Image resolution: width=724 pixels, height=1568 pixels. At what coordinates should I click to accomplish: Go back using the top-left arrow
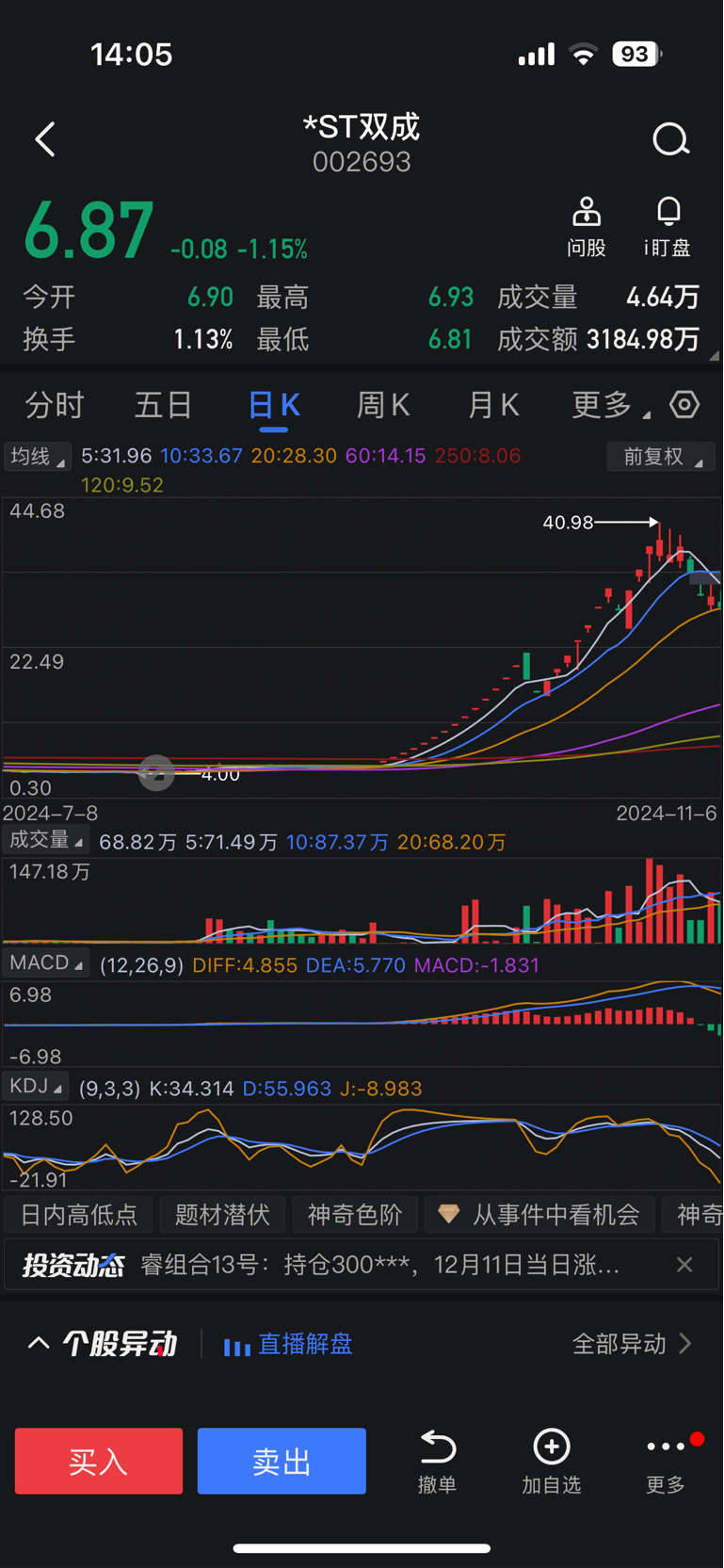click(44, 140)
